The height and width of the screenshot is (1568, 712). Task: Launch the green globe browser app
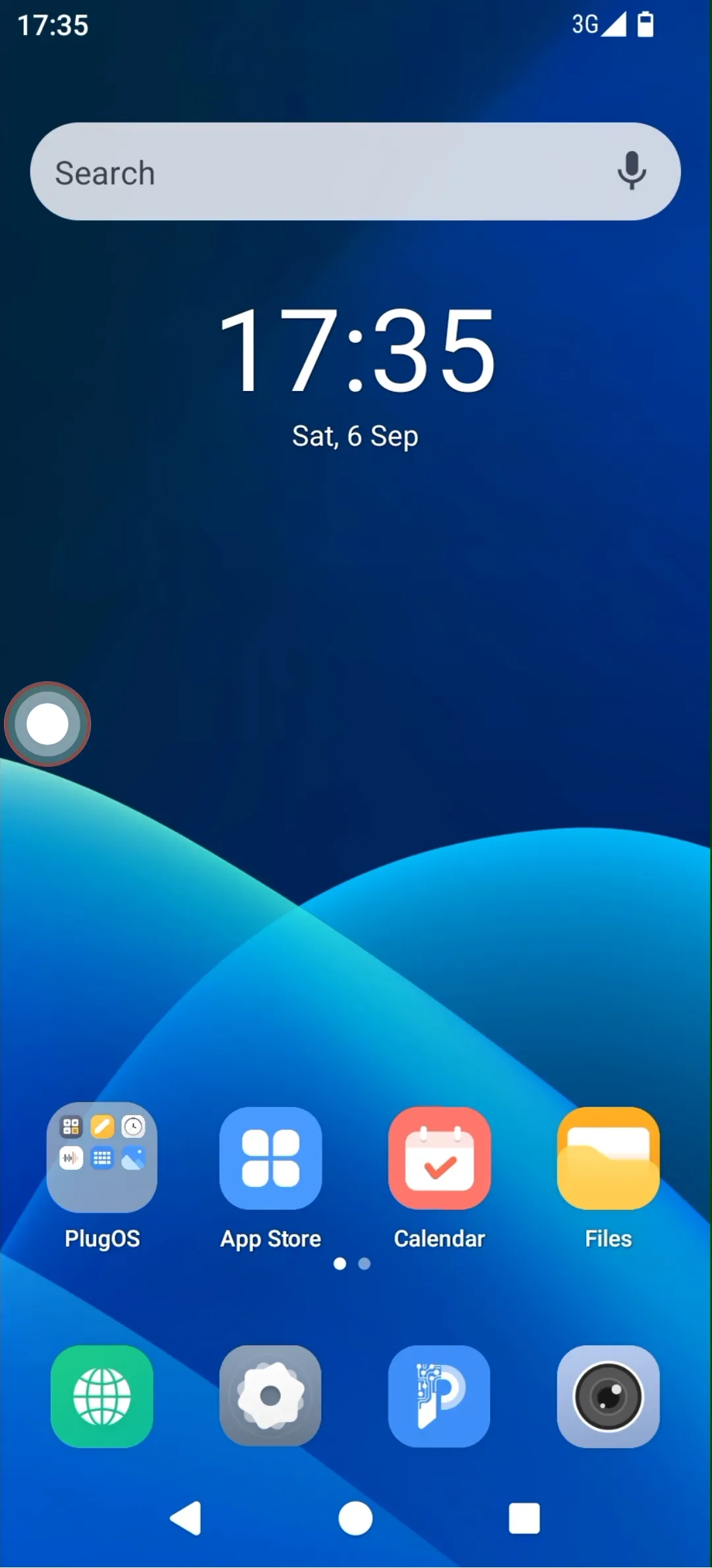pyautogui.click(x=102, y=1397)
